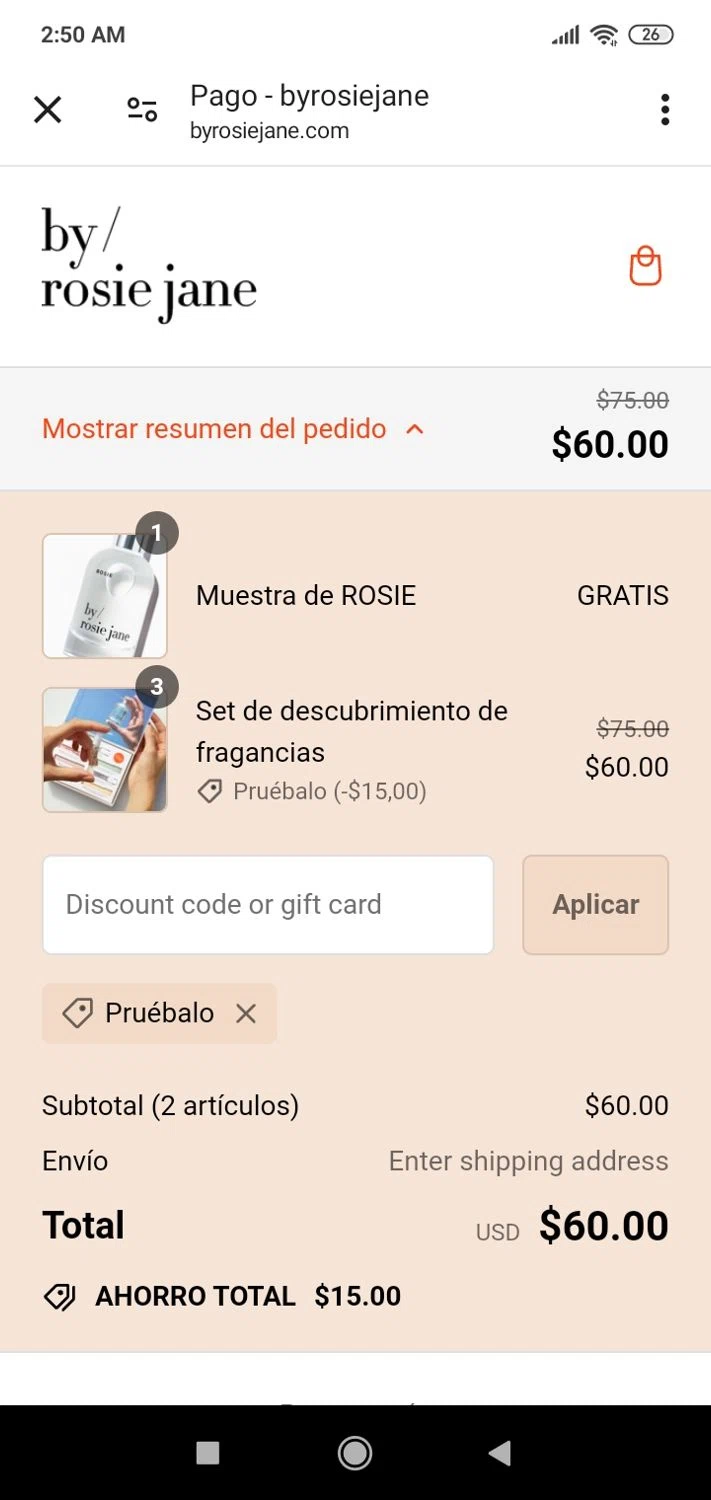Open the browser overflow menu
The width and height of the screenshot is (711, 1500).
[x=665, y=110]
